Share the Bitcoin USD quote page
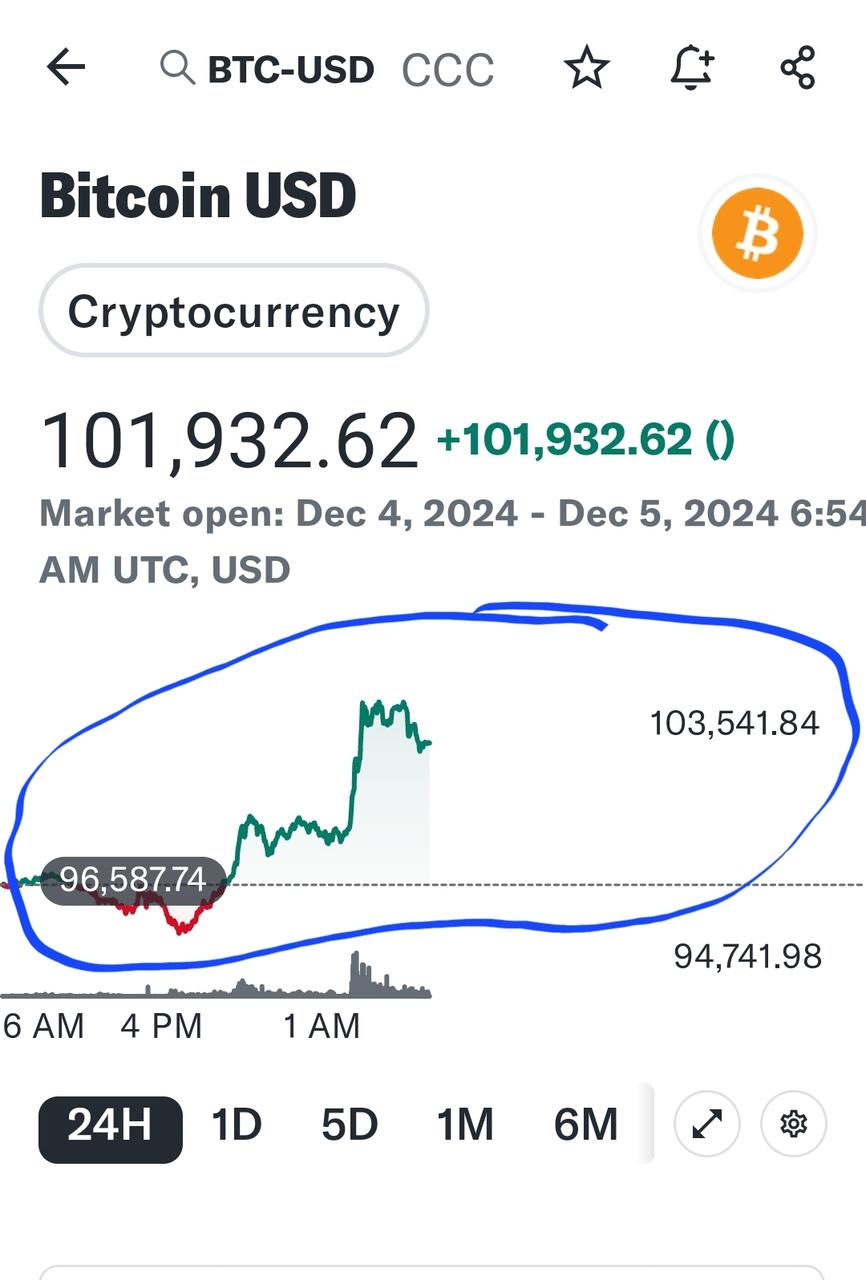Viewport: 866px width, 1280px height. (x=796, y=68)
